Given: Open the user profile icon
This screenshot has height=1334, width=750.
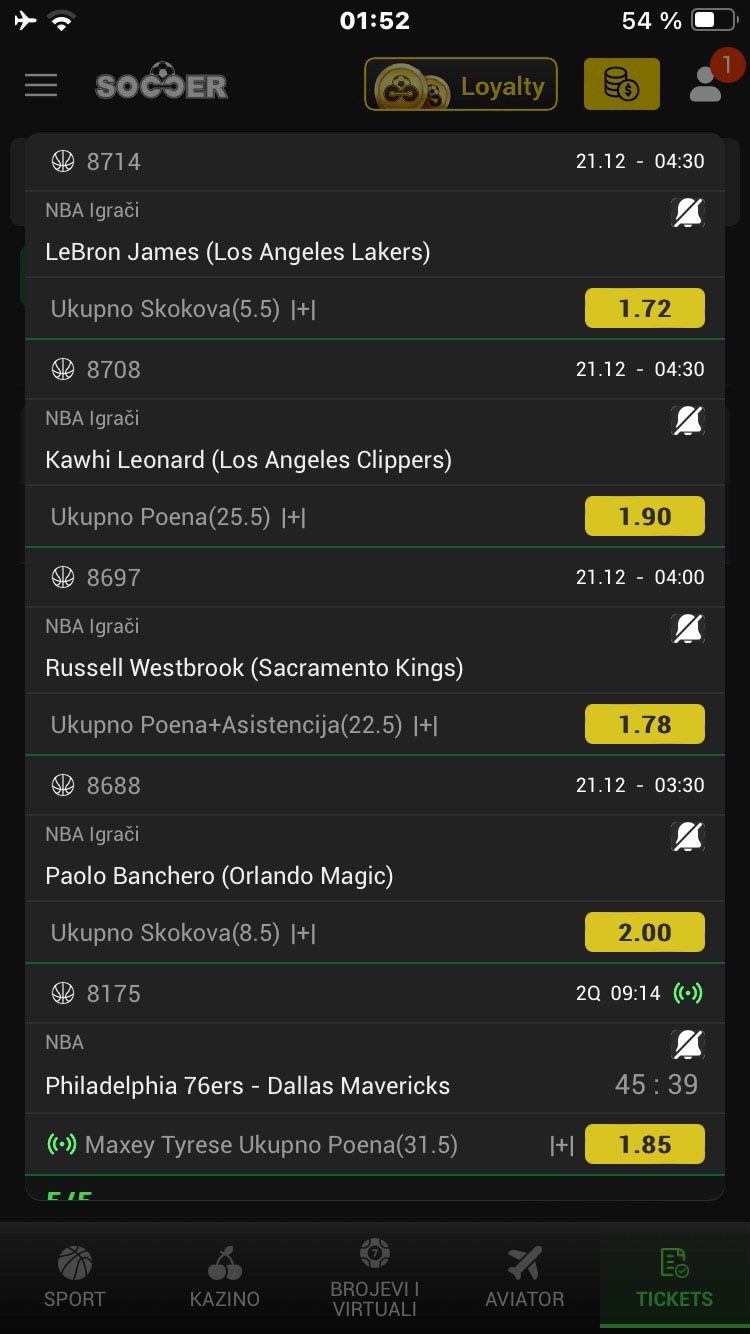Looking at the screenshot, I should click(x=707, y=85).
